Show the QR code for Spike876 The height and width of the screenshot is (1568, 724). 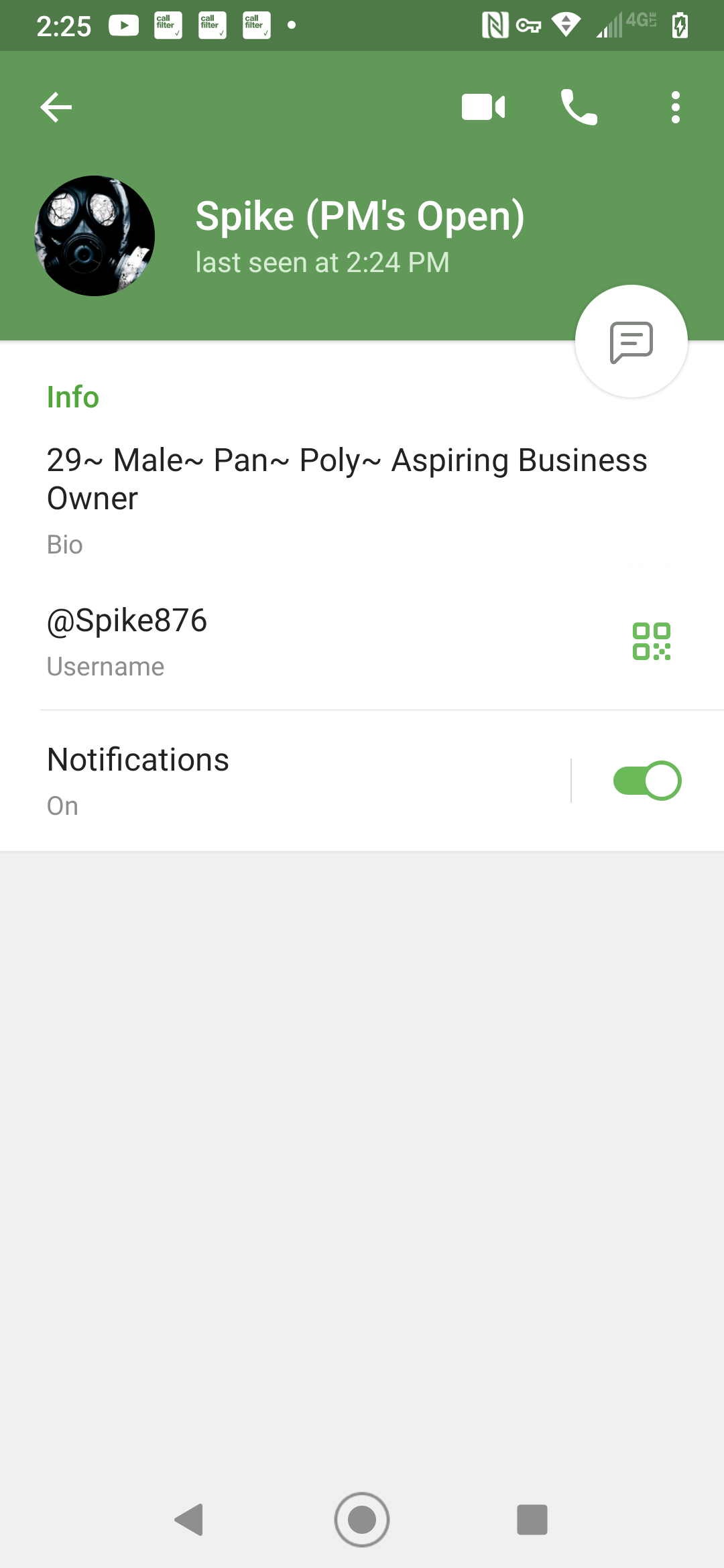(652, 641)
